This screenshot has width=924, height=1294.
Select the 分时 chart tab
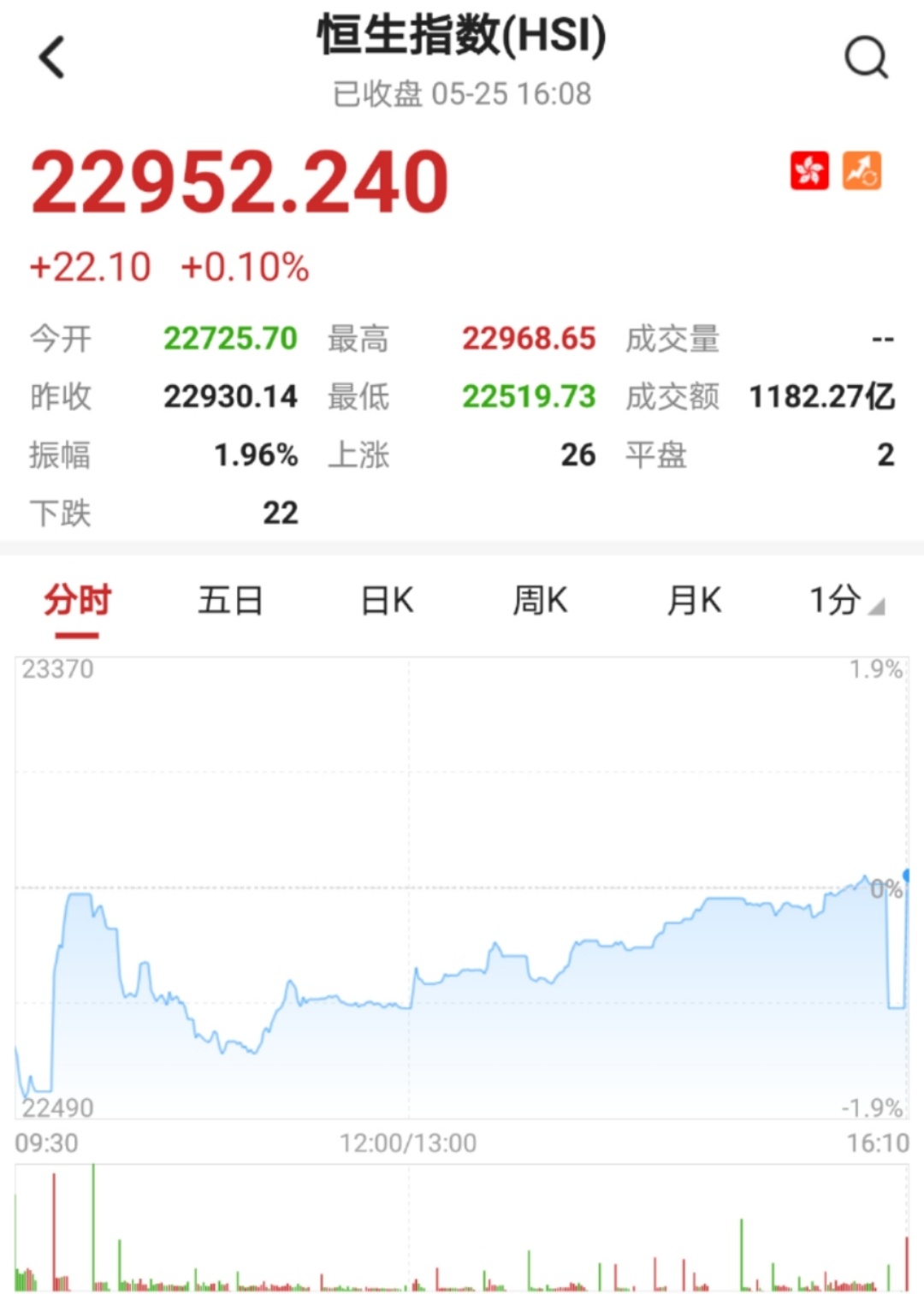point(78,601)
